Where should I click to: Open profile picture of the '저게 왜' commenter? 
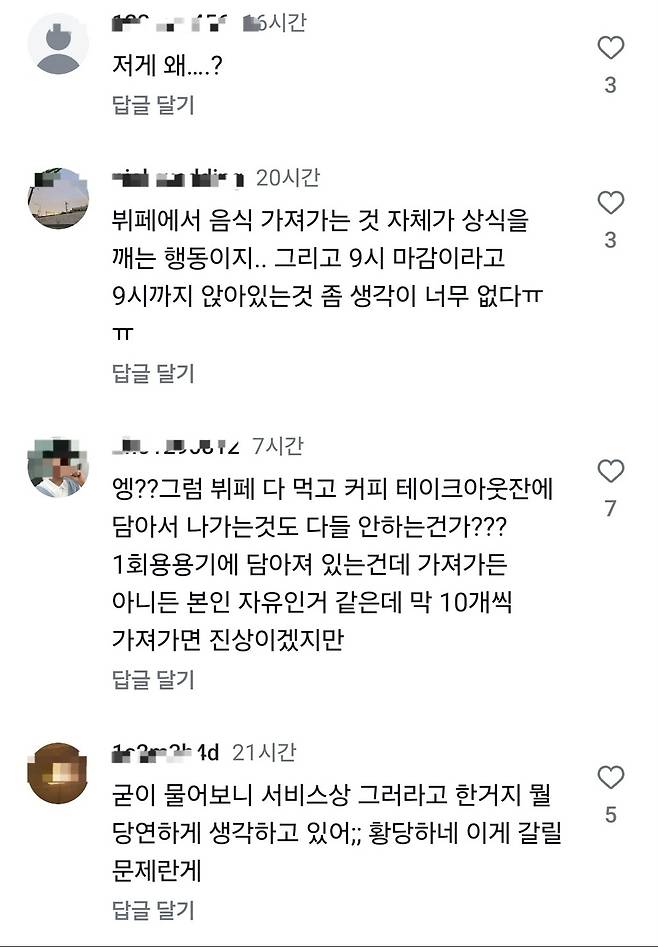[x=59, y=44]
